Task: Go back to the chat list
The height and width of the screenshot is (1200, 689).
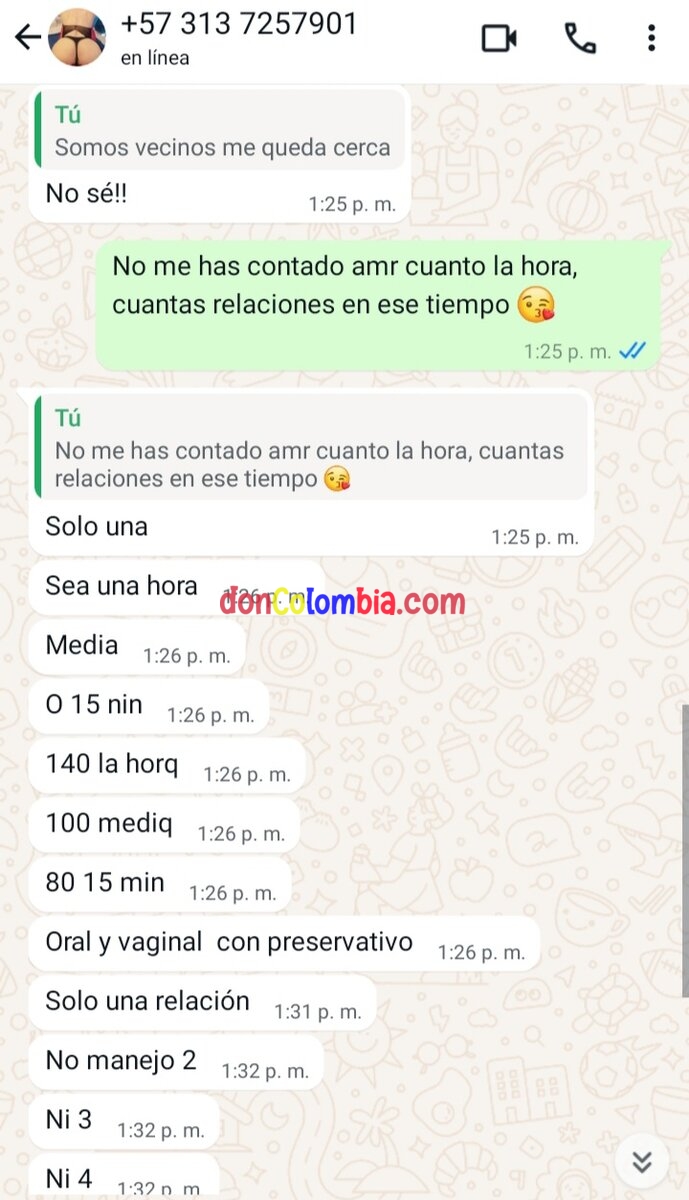Action: pos(27,38)
